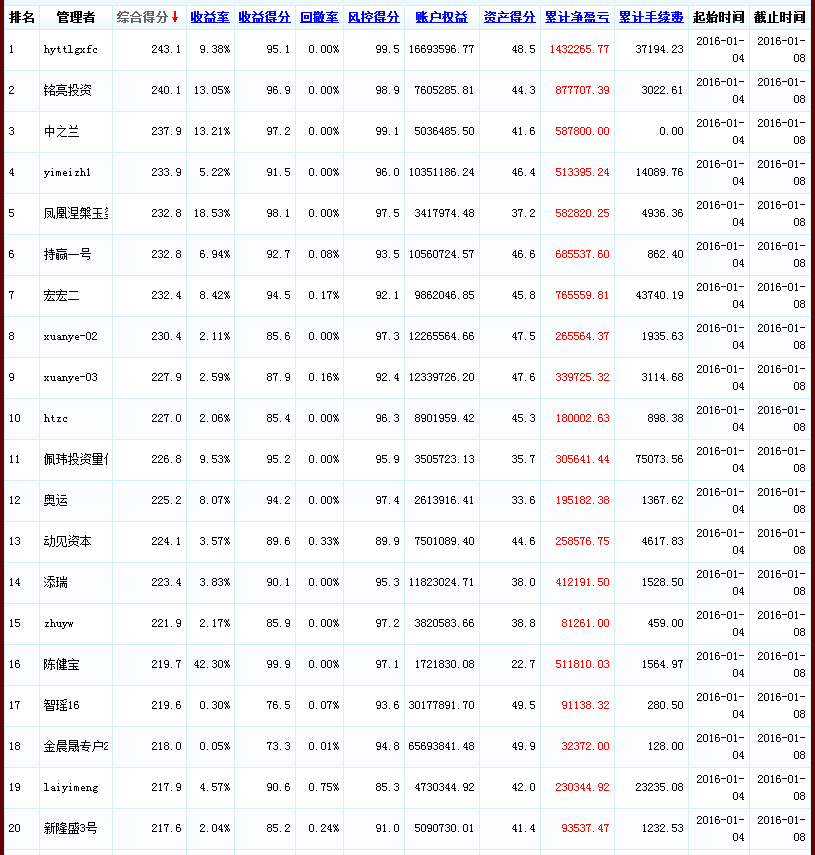
Task: Sort the table by 收益率
Action: pyautogui.click(x=210, y=18)
